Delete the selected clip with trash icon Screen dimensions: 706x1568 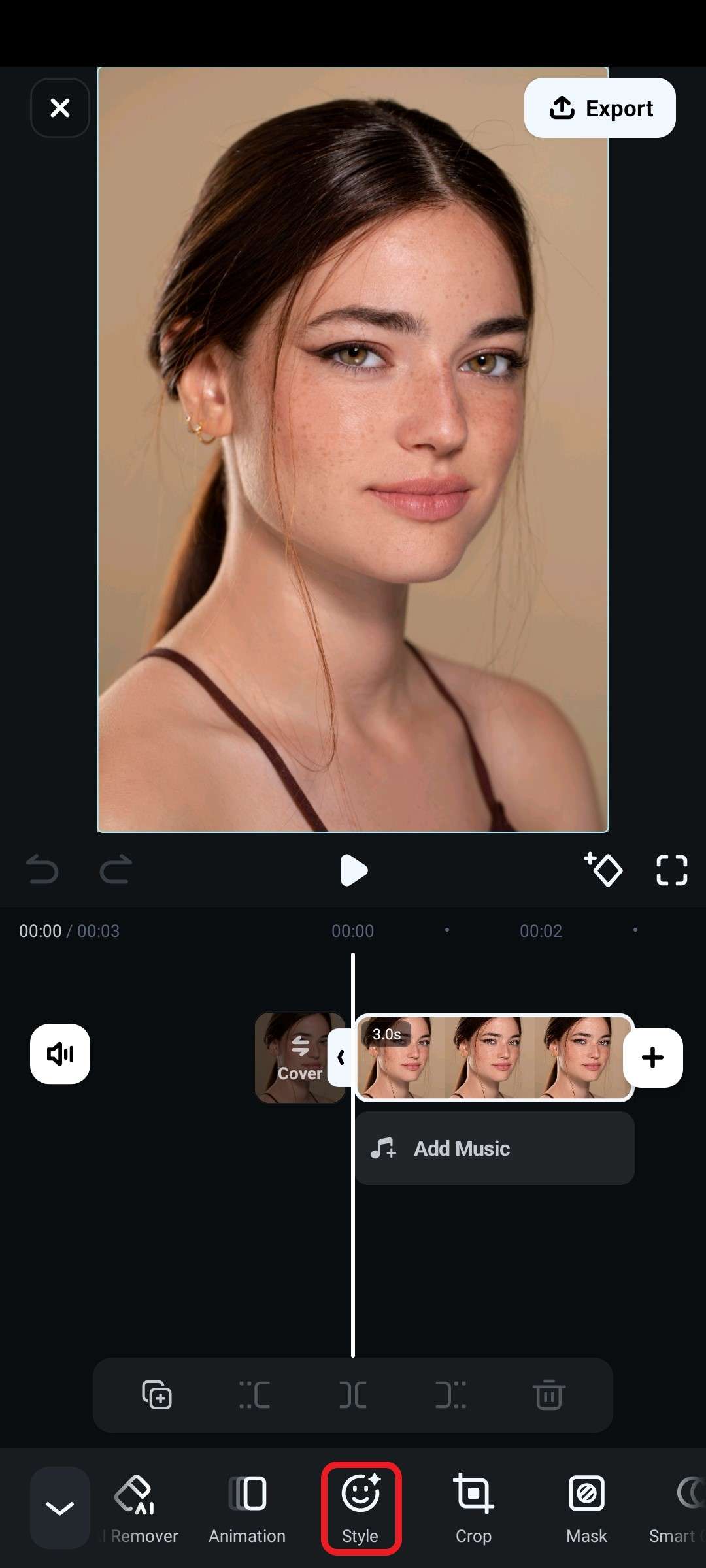548,1395
